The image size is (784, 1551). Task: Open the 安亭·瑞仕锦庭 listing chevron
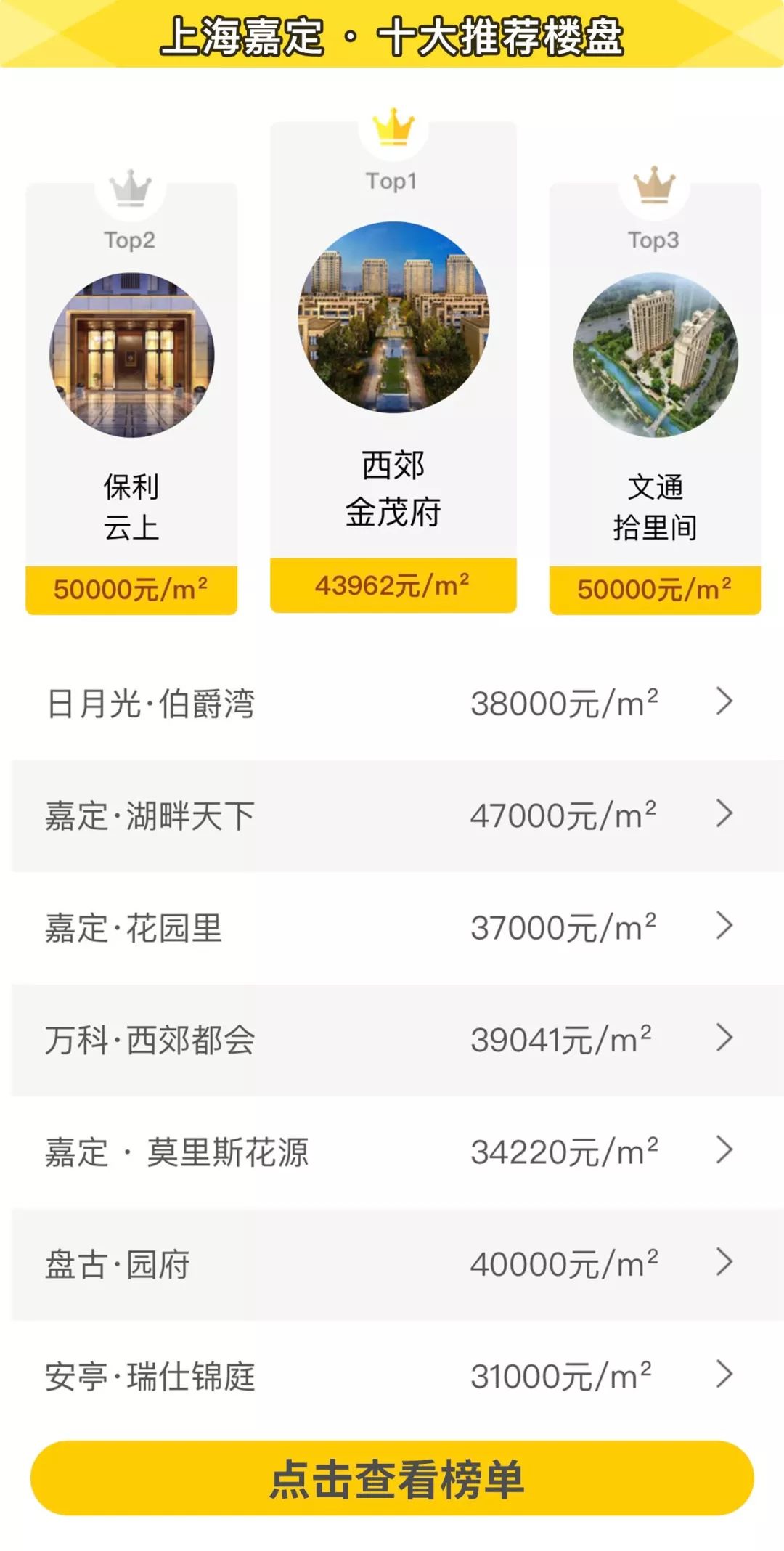click(722, 1372)
